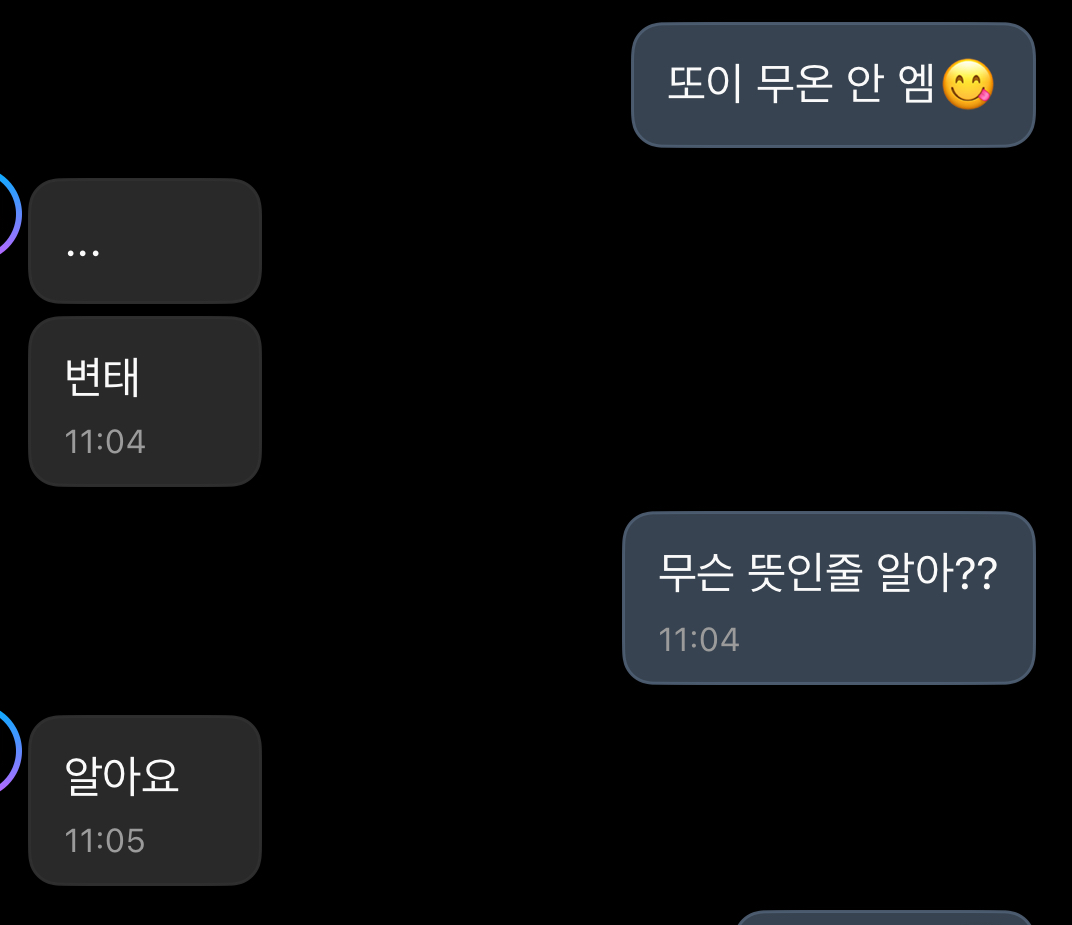The image size is (1072, 925).
Task: Open sender's profile avatar beside the "알아요" message
Action: pyautogui.click(x=6, y=751)
